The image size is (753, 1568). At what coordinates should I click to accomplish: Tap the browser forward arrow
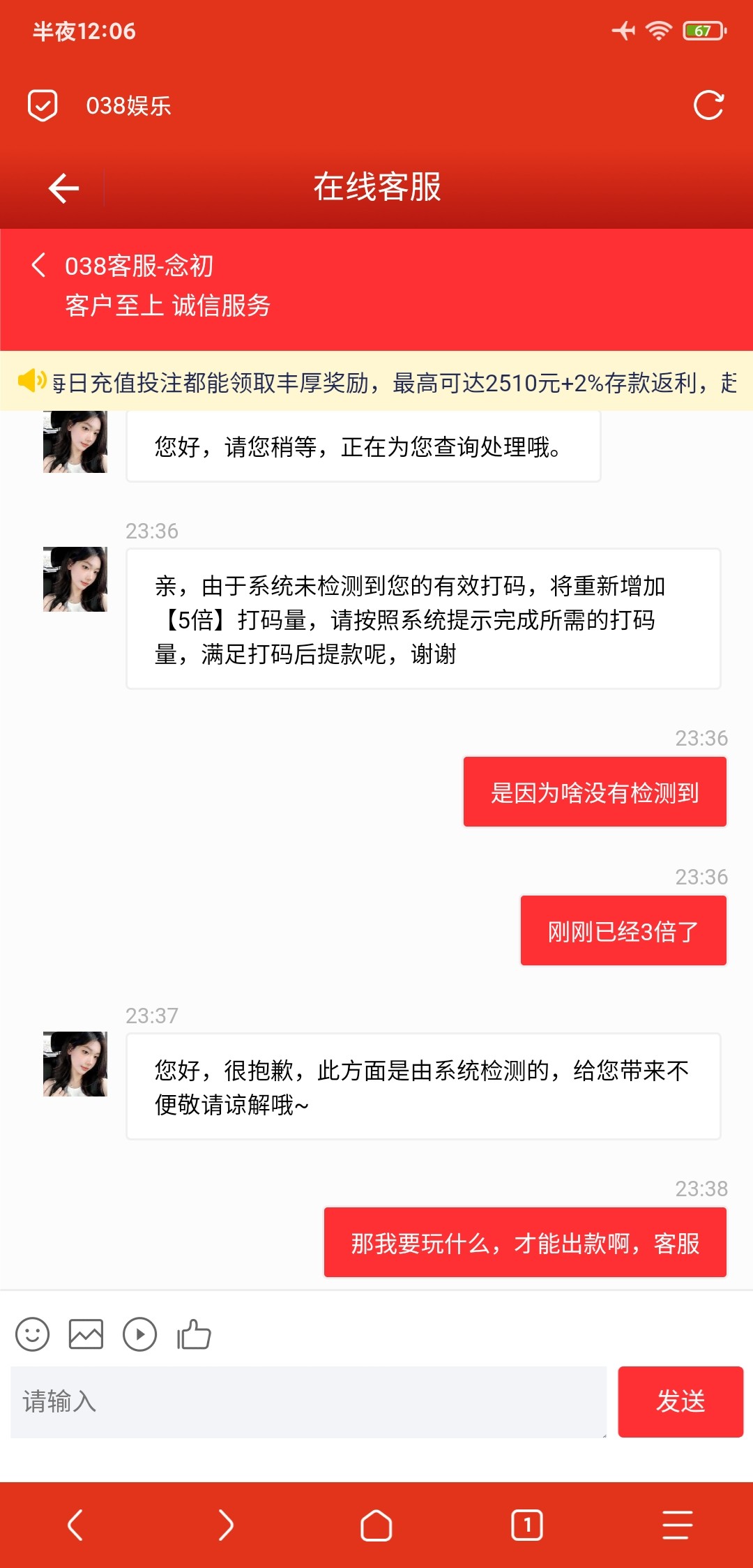pos(226,1525)
